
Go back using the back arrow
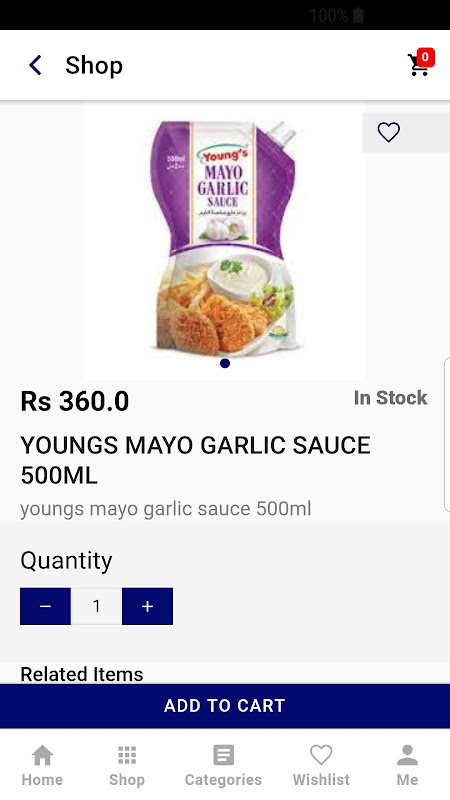pyautogui.click(x=35, y=65)
